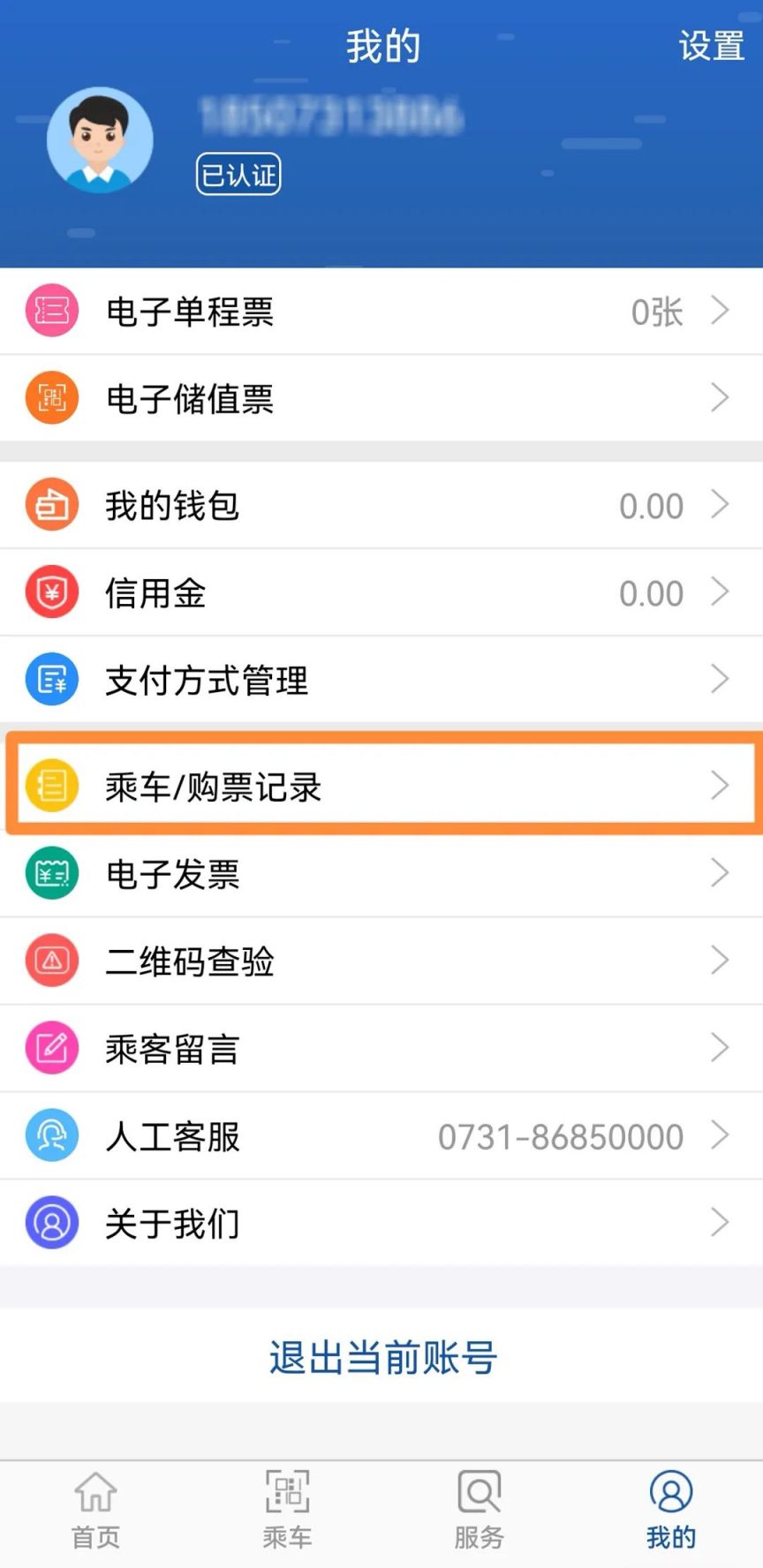Open 我的钱包 wallet
Viewport: 763px width, 1568px height.
381,505
